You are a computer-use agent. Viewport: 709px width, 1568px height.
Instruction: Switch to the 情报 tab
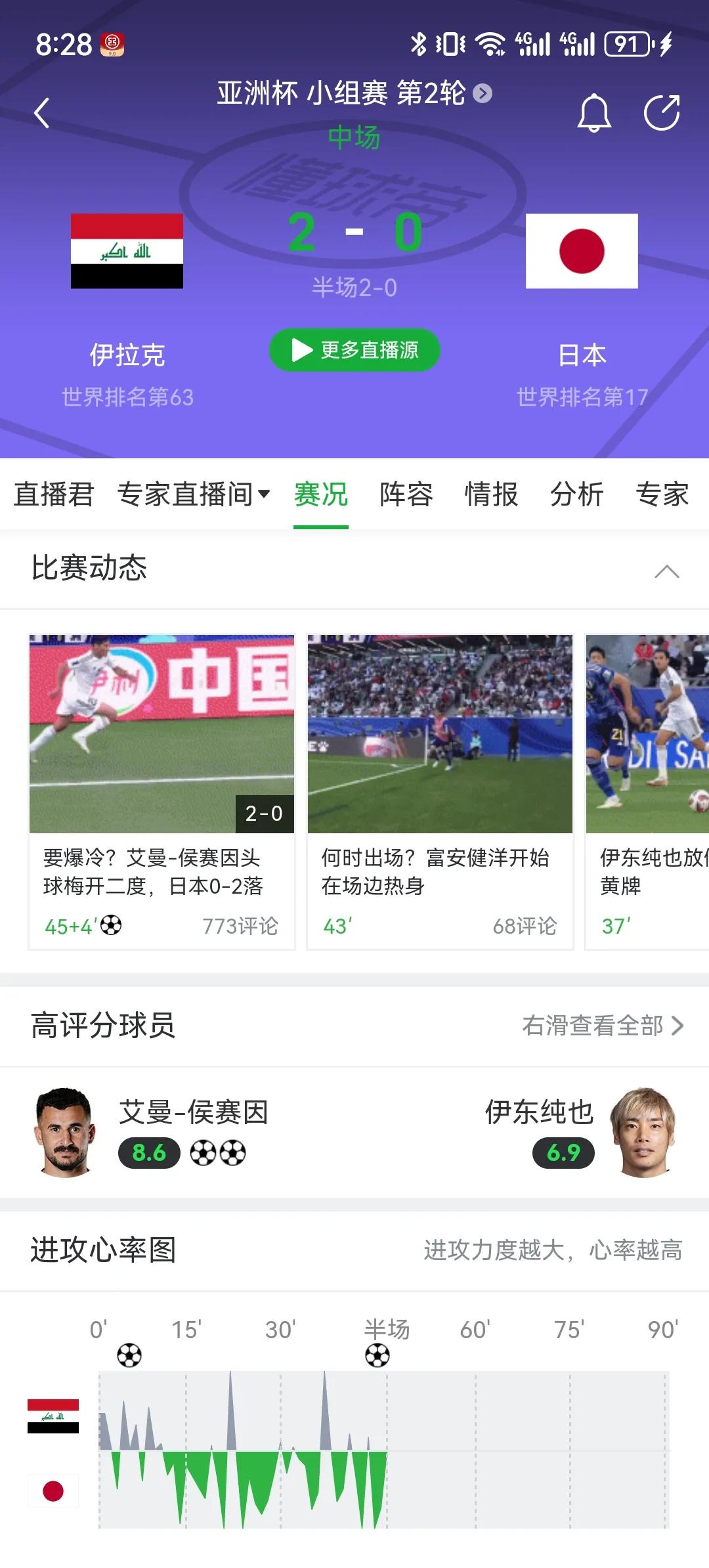491,496
